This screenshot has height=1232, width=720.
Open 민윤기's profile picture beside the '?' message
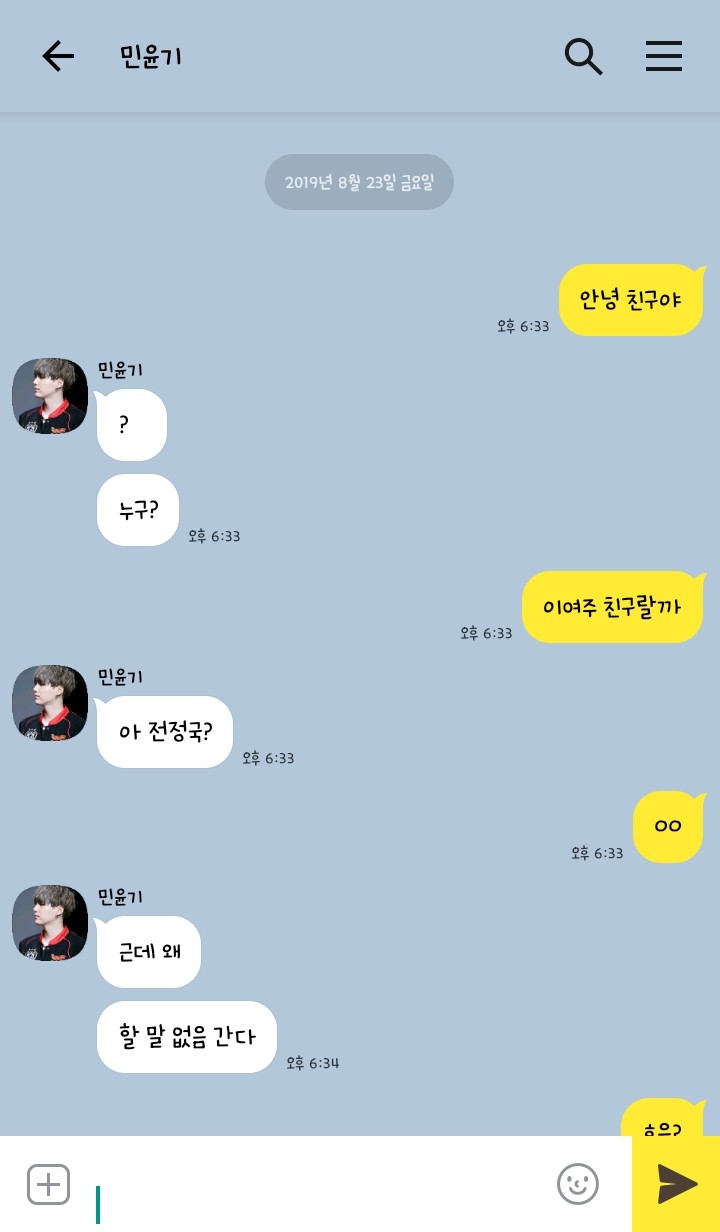50,396
